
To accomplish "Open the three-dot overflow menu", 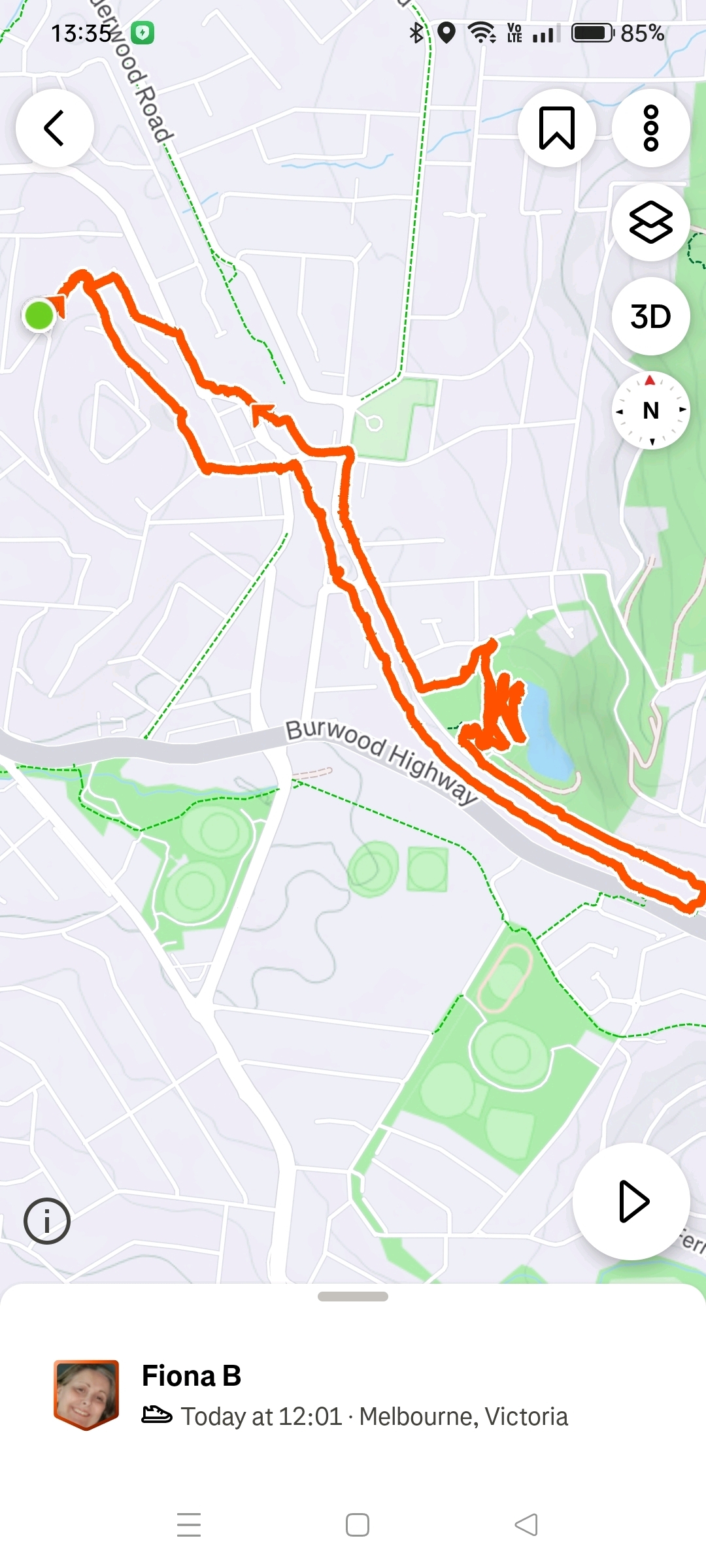I will click(x=650, y=128).
